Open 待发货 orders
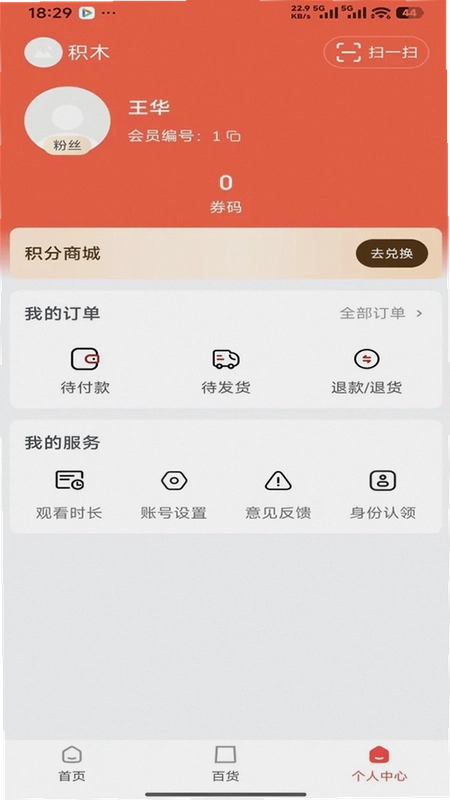 coord(226,371)
